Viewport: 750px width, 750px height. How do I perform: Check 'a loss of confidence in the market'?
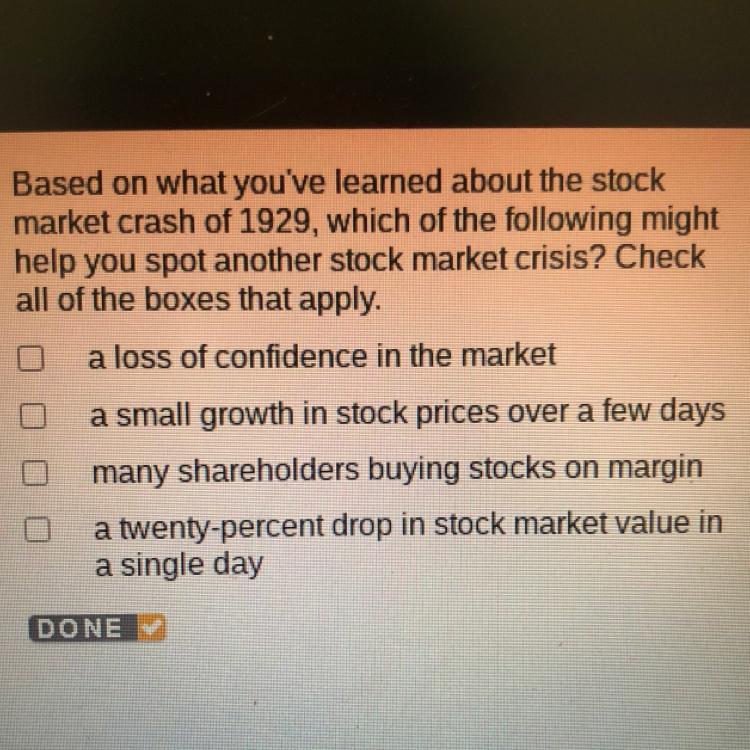pyautogui.click(x=35, y=357)
